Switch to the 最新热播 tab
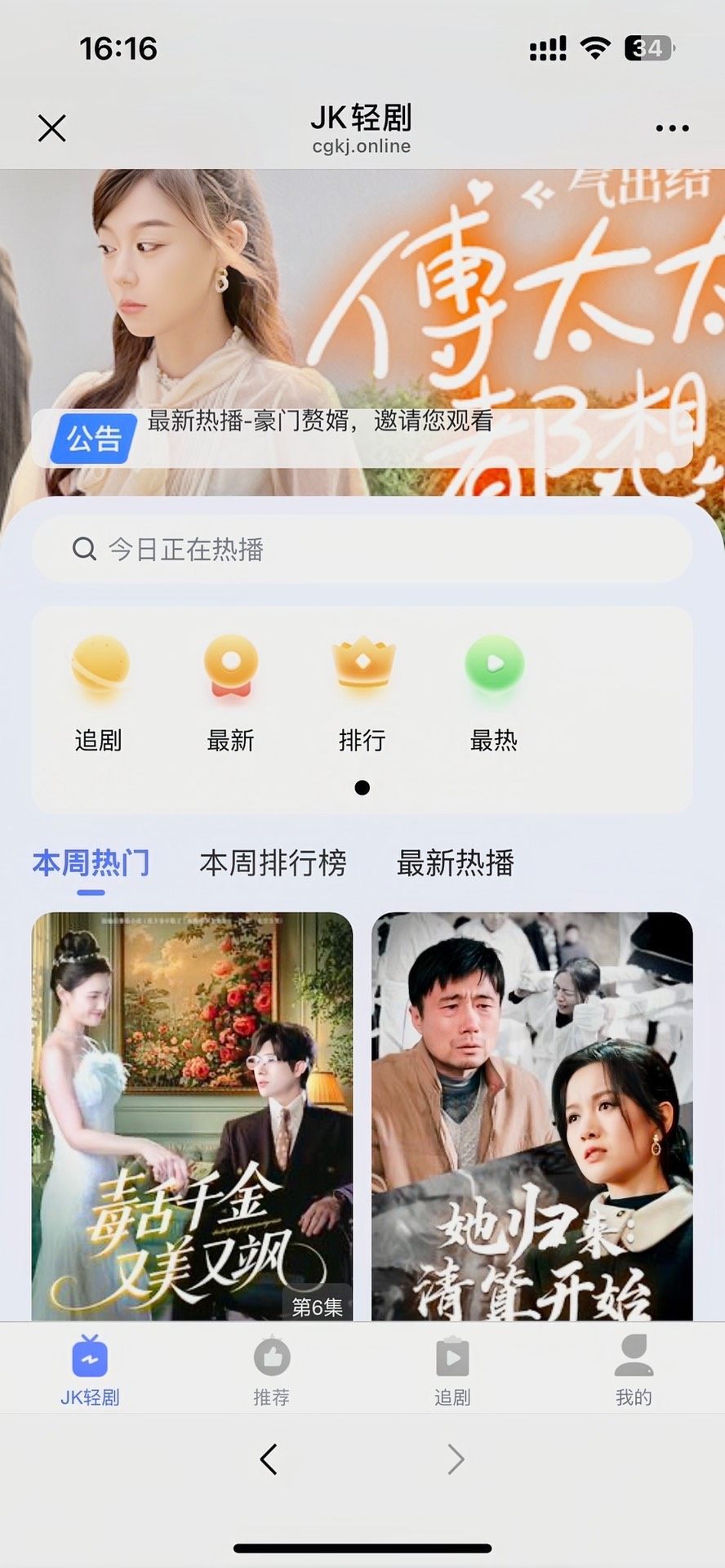 (x=455, y=863)
